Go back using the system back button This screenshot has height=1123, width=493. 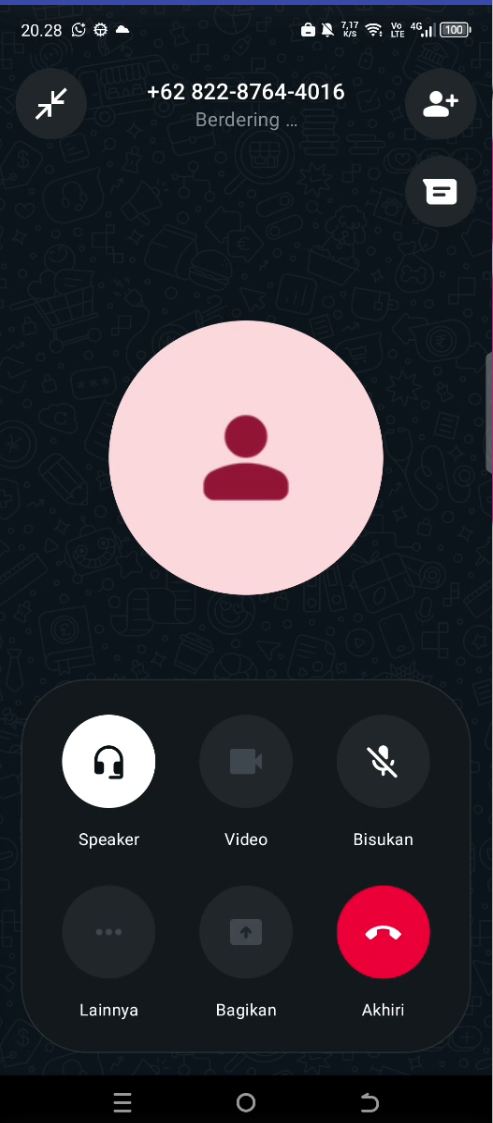(x=369, y=1102)
